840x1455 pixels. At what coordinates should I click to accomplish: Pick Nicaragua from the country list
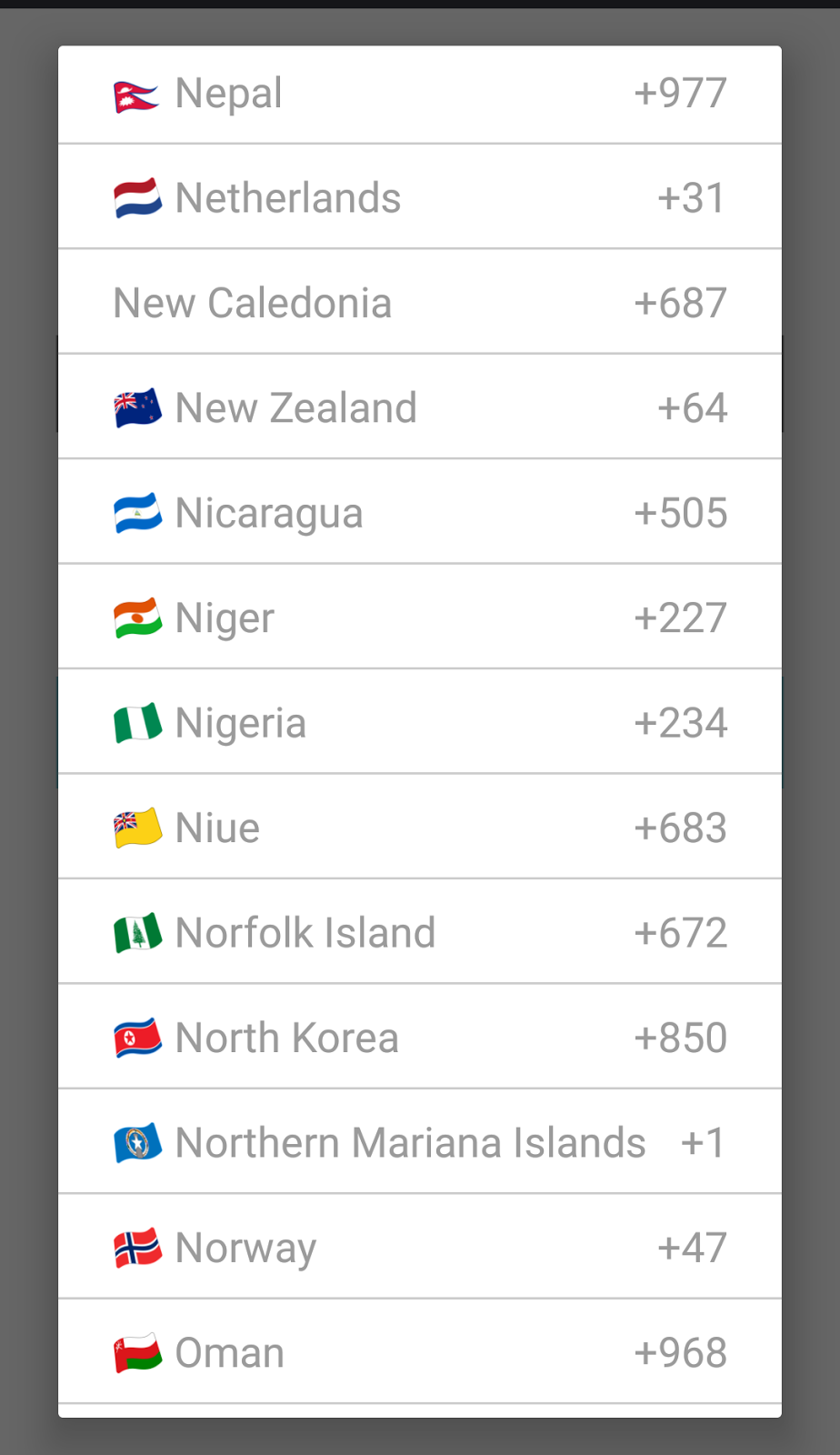420,511
